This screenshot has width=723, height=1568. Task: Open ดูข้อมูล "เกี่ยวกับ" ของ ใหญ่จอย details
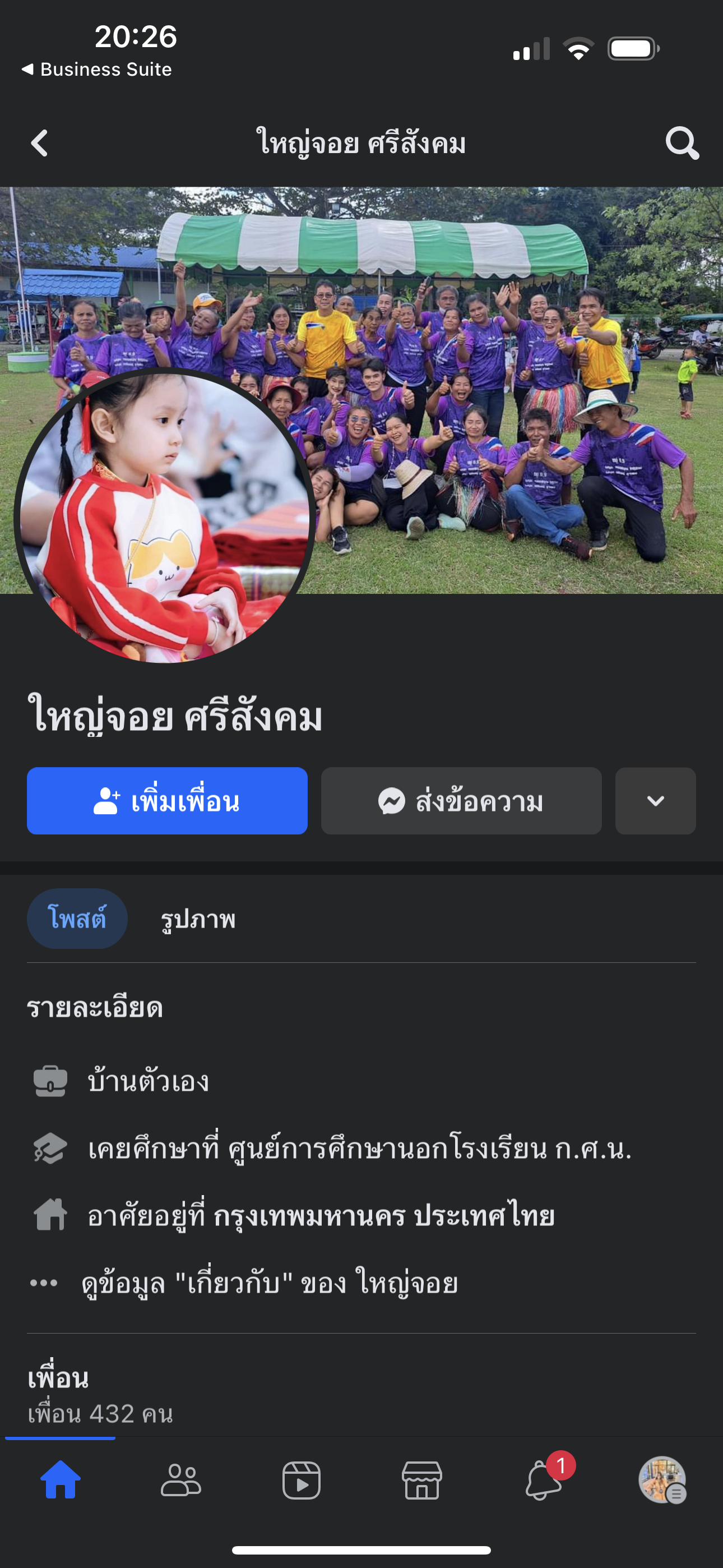tap(269, 1283)
